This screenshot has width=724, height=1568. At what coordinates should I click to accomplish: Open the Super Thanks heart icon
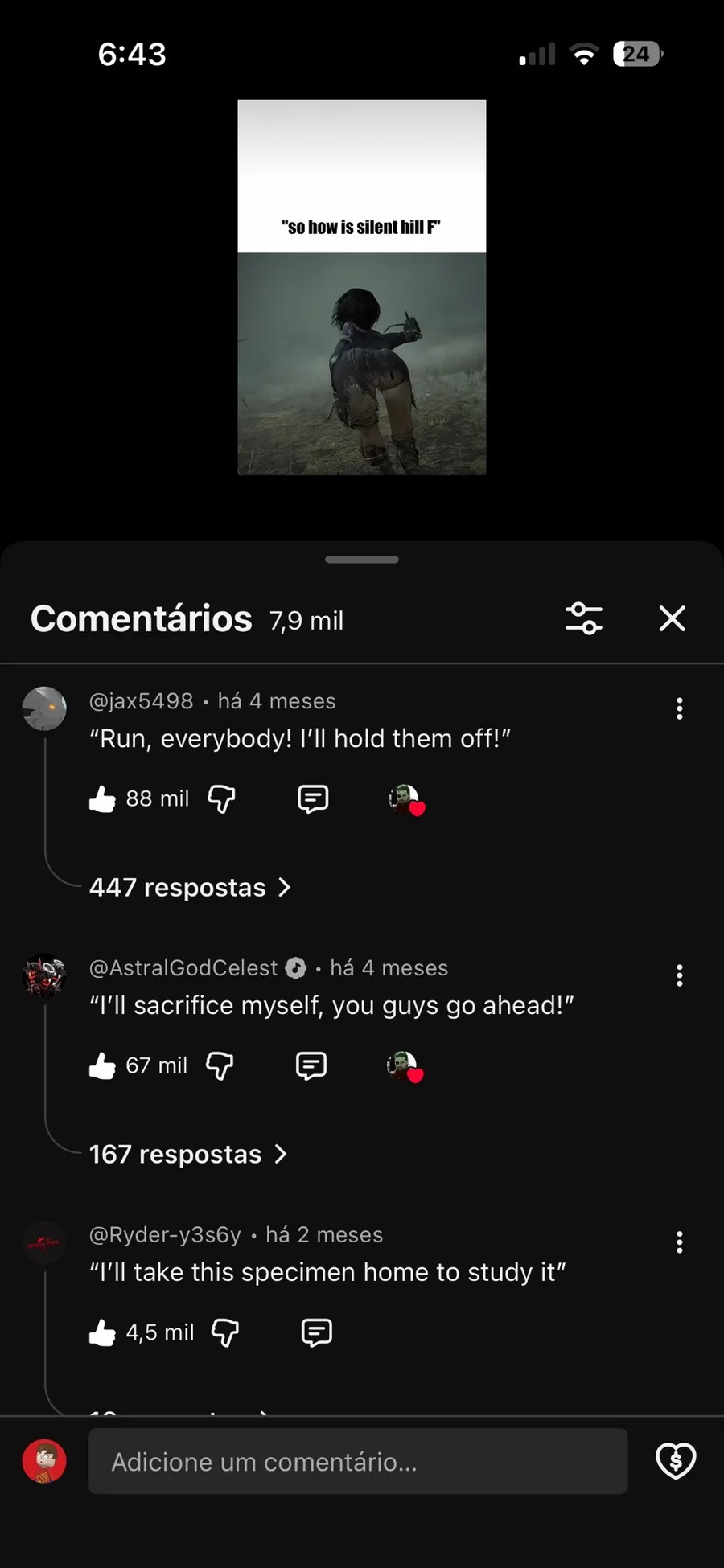coord(676,1461)
